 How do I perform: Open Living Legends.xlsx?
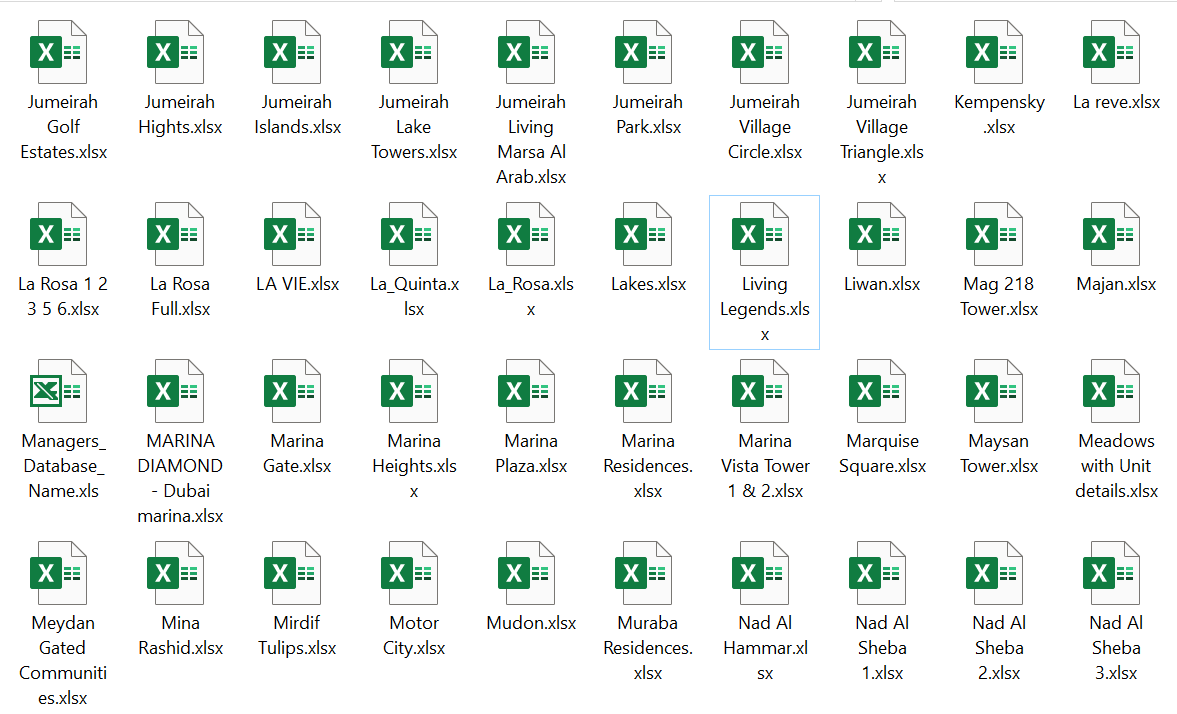pyautogui.click(x=765, y=234)
